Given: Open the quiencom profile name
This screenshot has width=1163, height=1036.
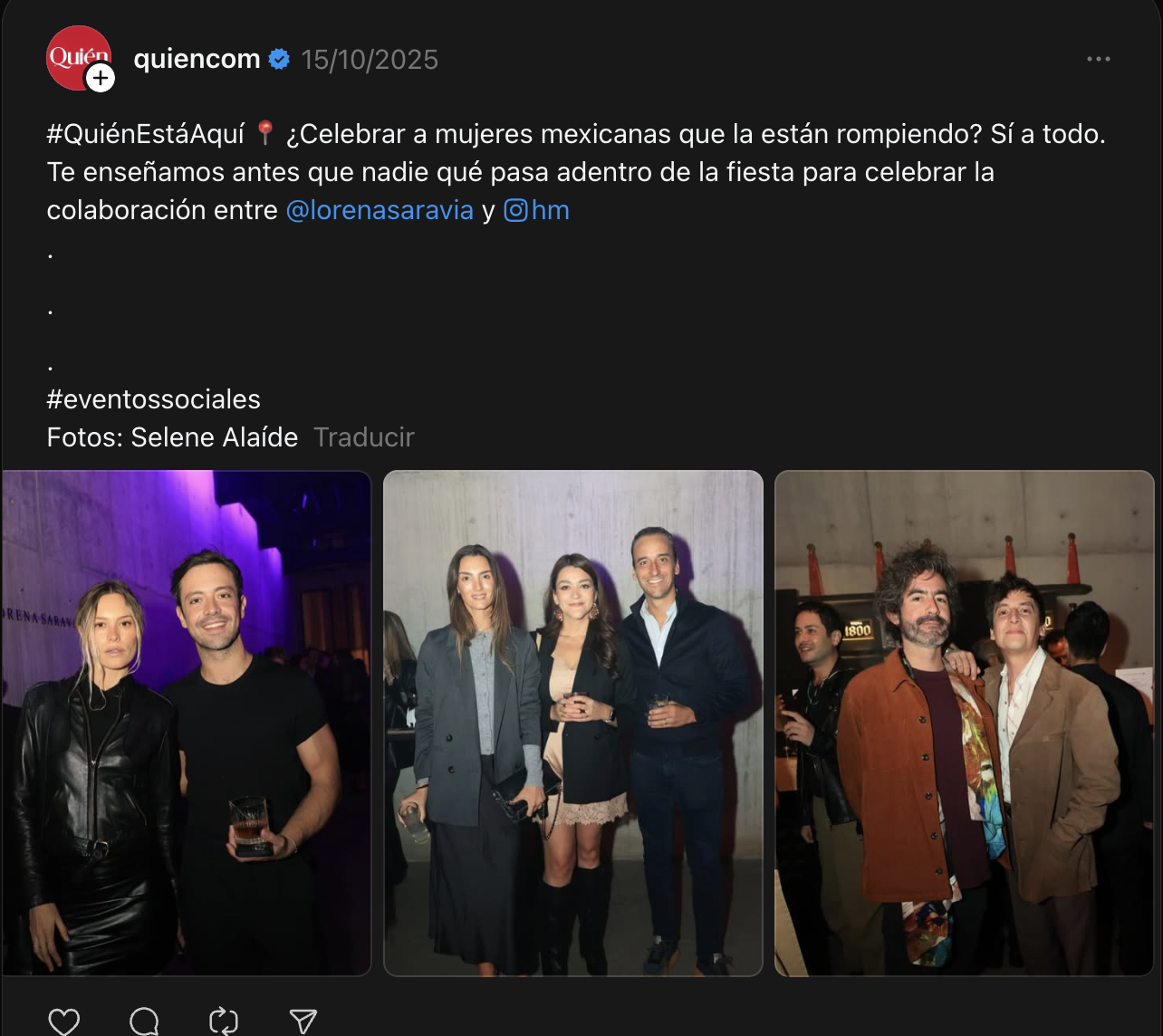Looking at the screenshot, I should 197,59.
